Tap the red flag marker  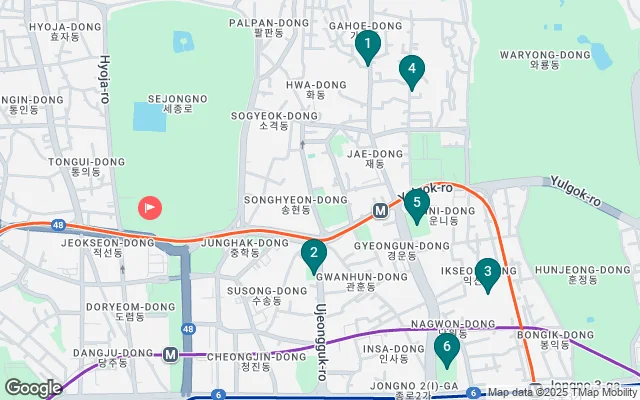click(151, 208)
